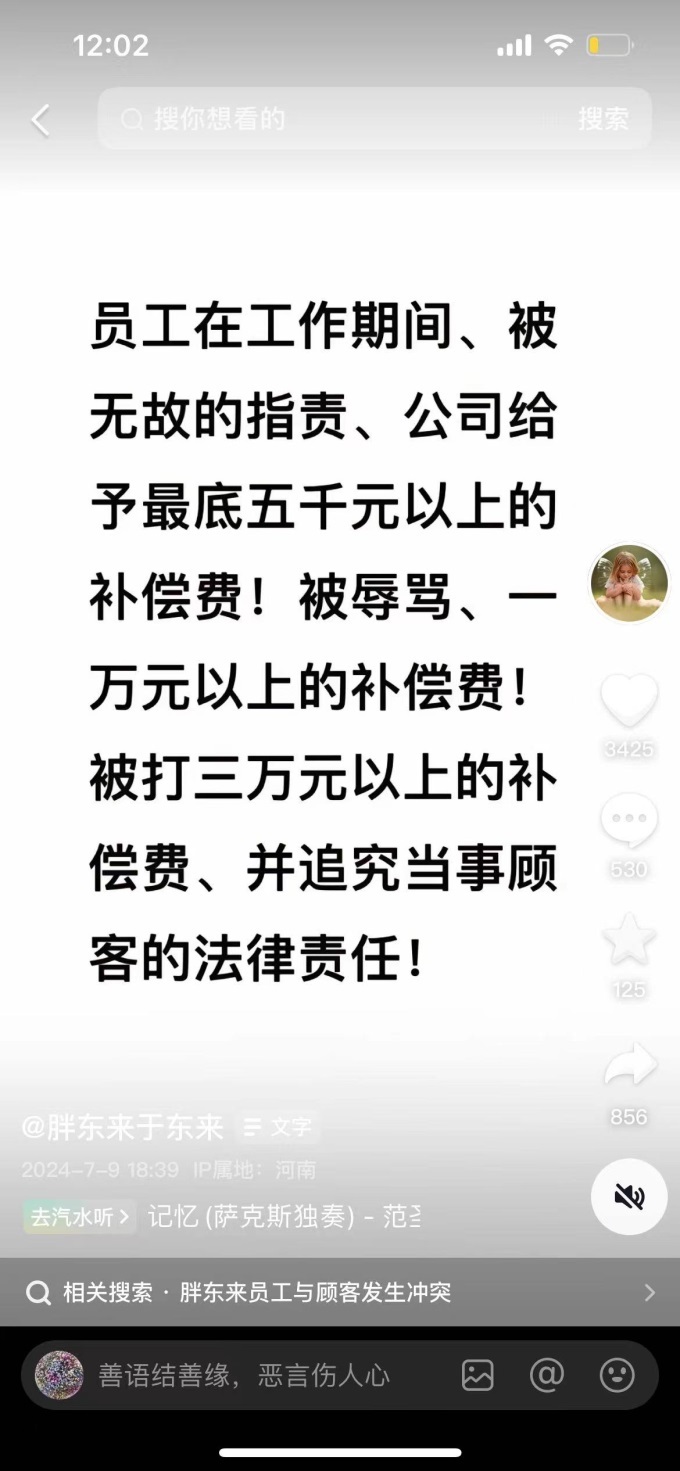The image size is (680, 1471).
Task: Open the comments bubble
Action: coord(629,822)
